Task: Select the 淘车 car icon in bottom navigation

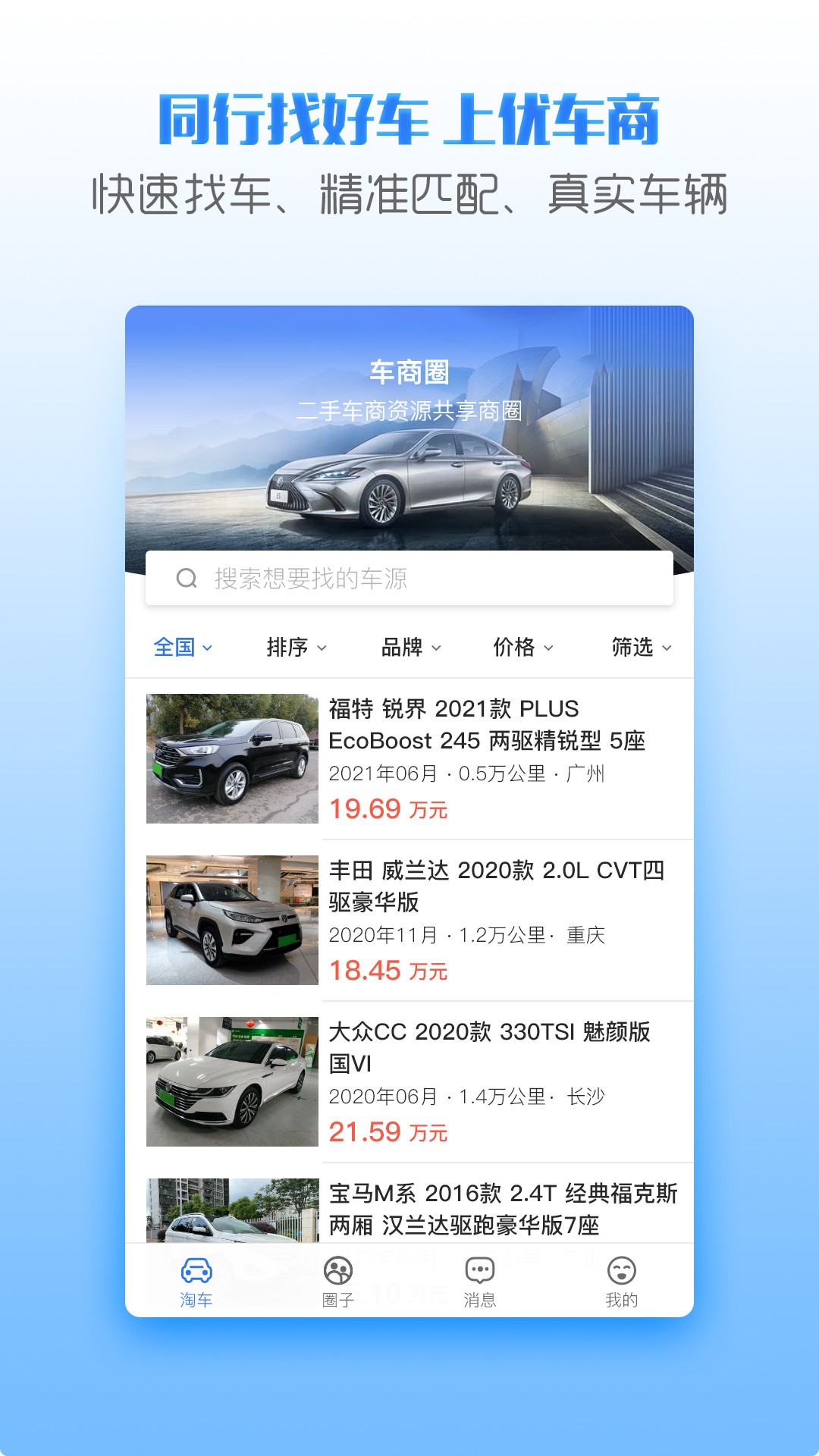Action: (196, 1270)
